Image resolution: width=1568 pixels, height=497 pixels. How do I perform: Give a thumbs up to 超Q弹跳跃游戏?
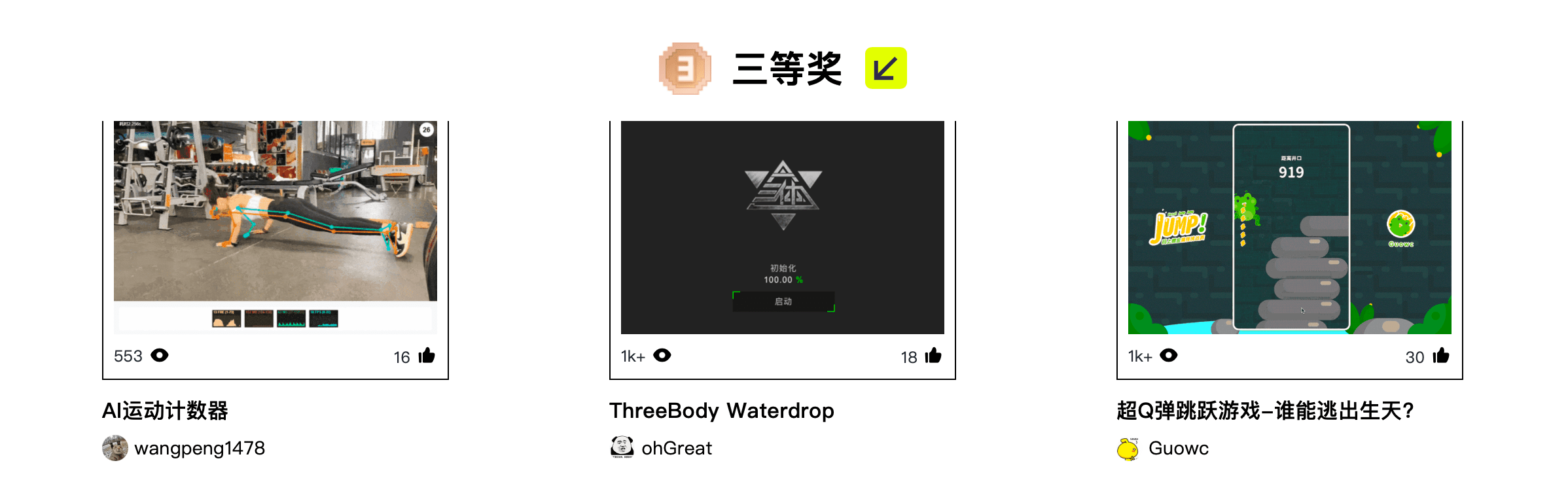tap(1441, 356)
